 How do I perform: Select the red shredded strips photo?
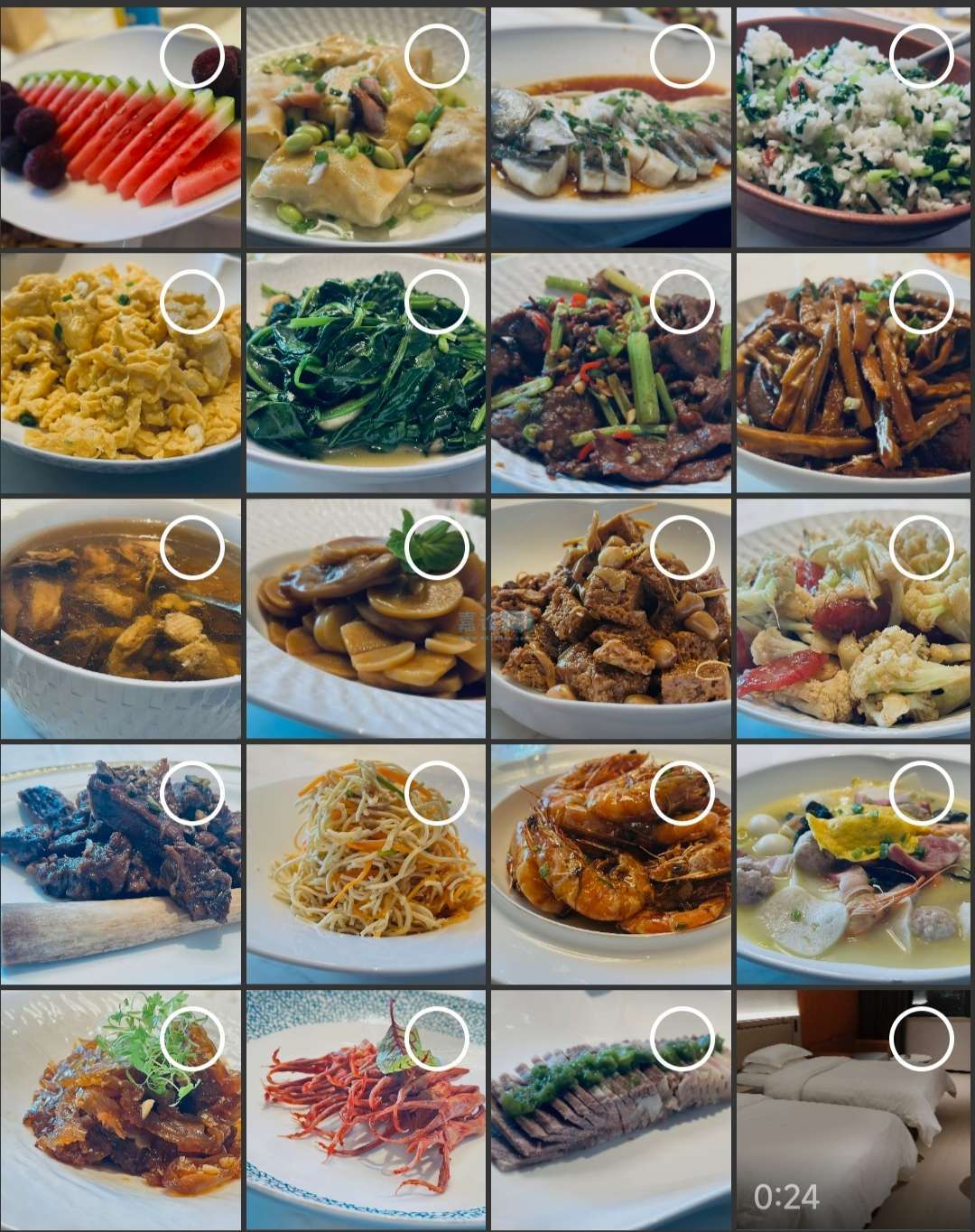point(437,1039)
